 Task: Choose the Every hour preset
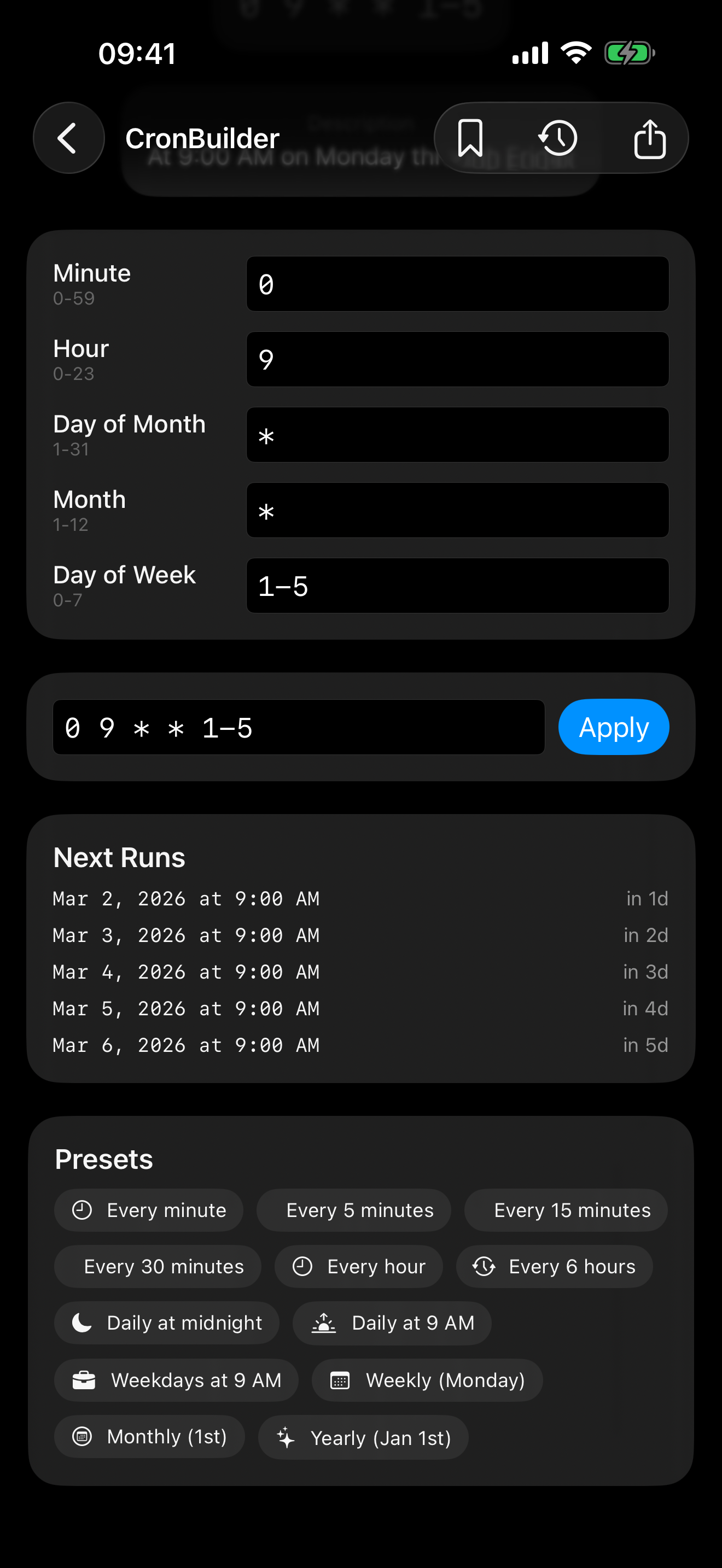(x=359, y=1266)
